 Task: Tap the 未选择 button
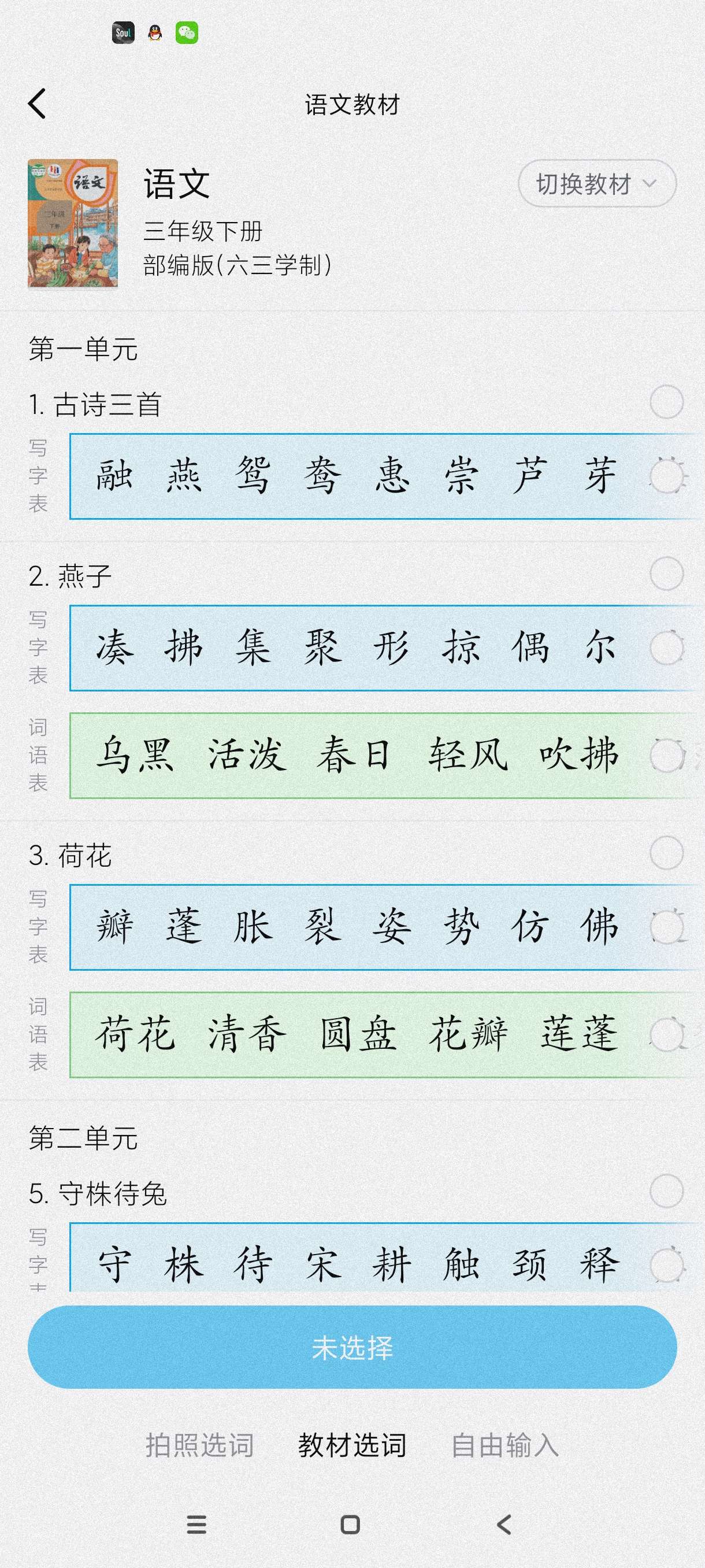352,1347
